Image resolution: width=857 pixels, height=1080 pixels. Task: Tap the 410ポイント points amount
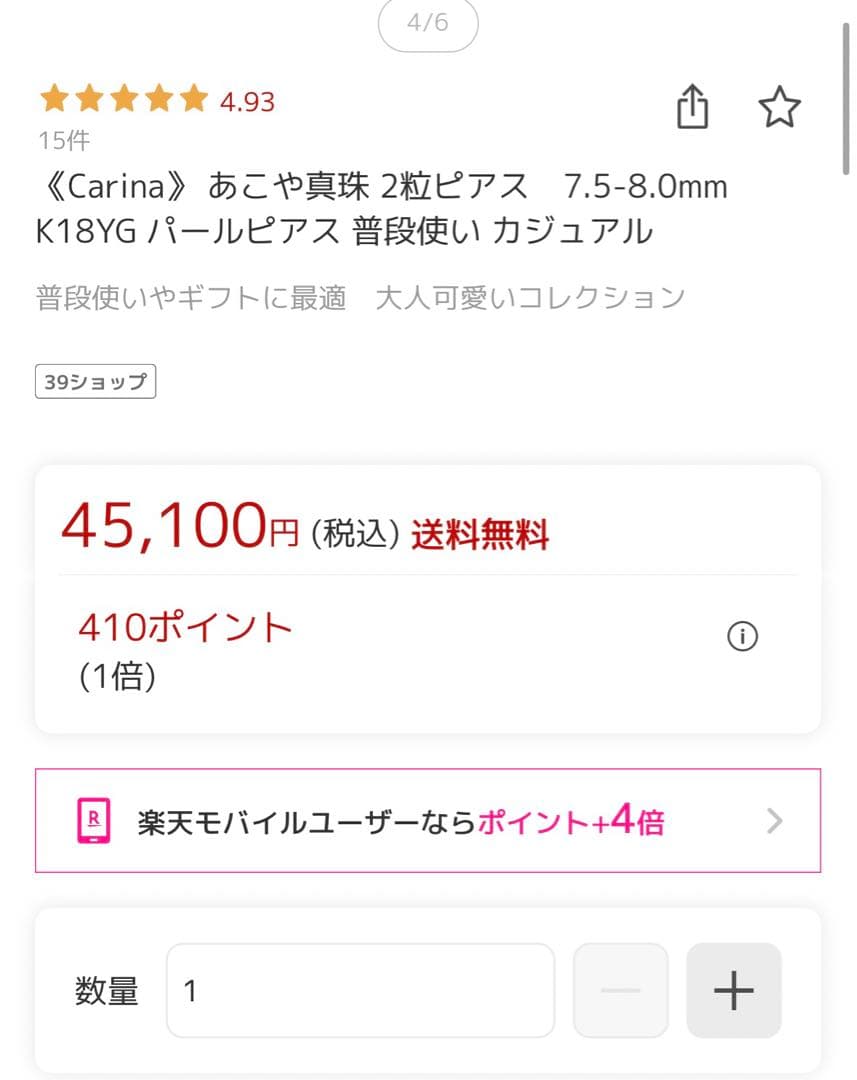[x=185, y=627]
